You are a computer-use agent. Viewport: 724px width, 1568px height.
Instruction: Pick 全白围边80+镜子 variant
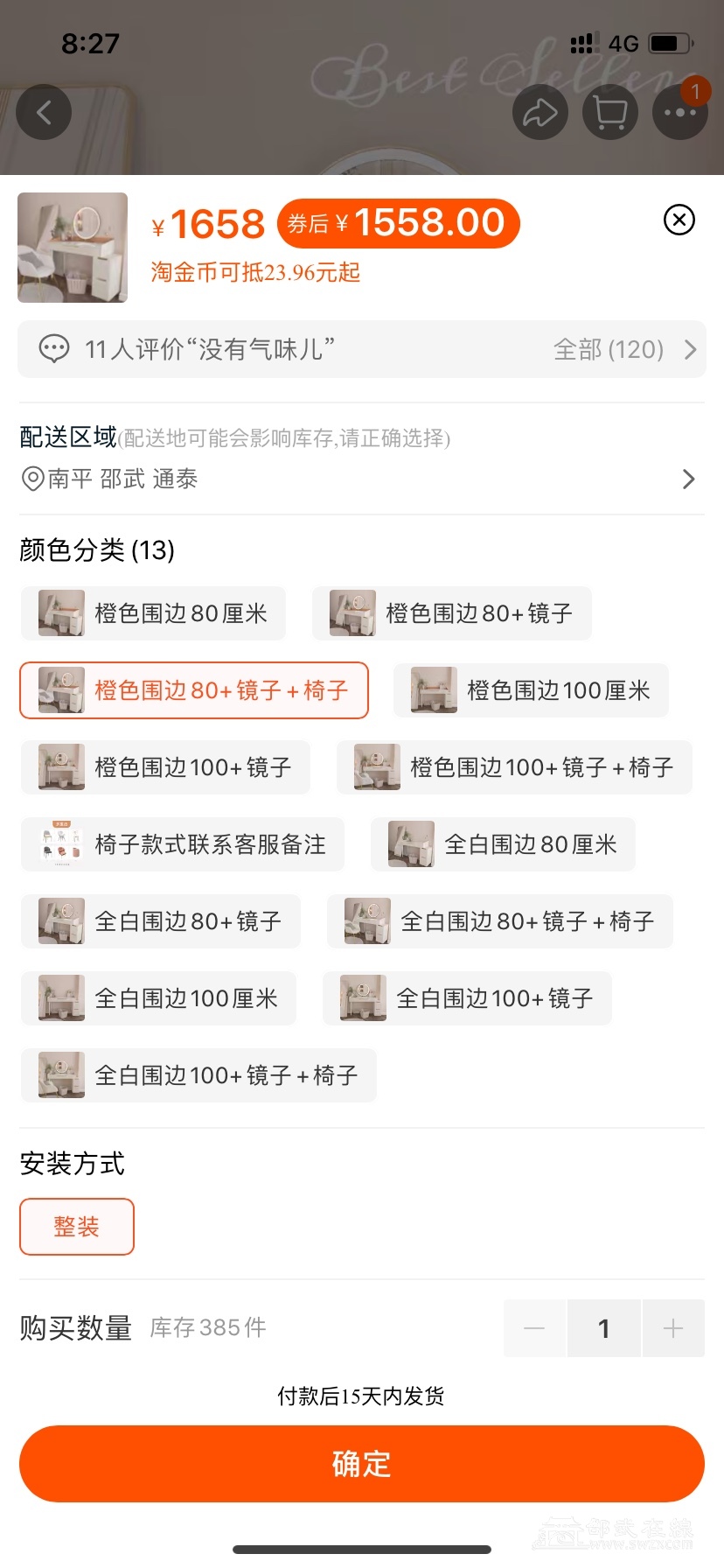161,921
